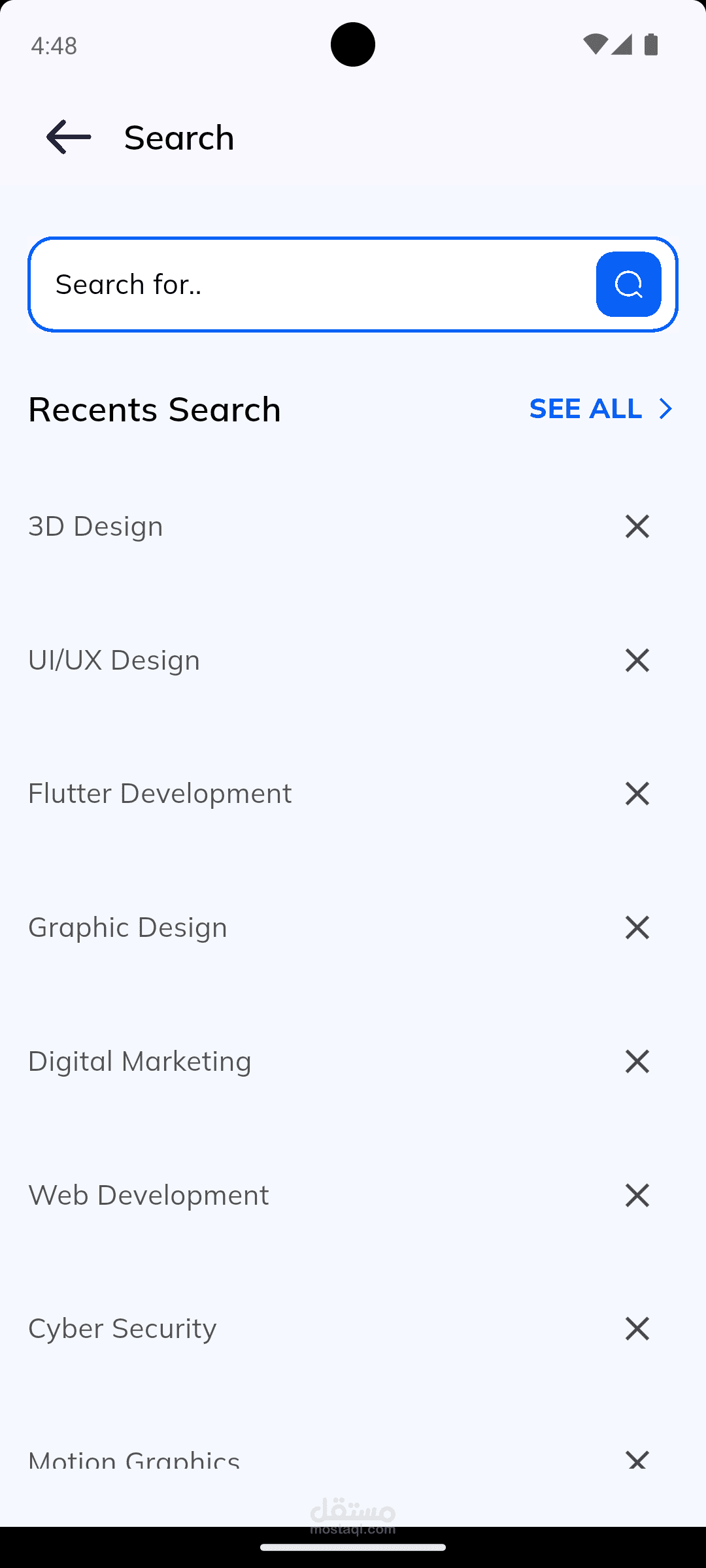The width and height of the screenshot is (706, 1568).
Task: Tap the Digital Marketing recent search
Action: pos(140,1062)
